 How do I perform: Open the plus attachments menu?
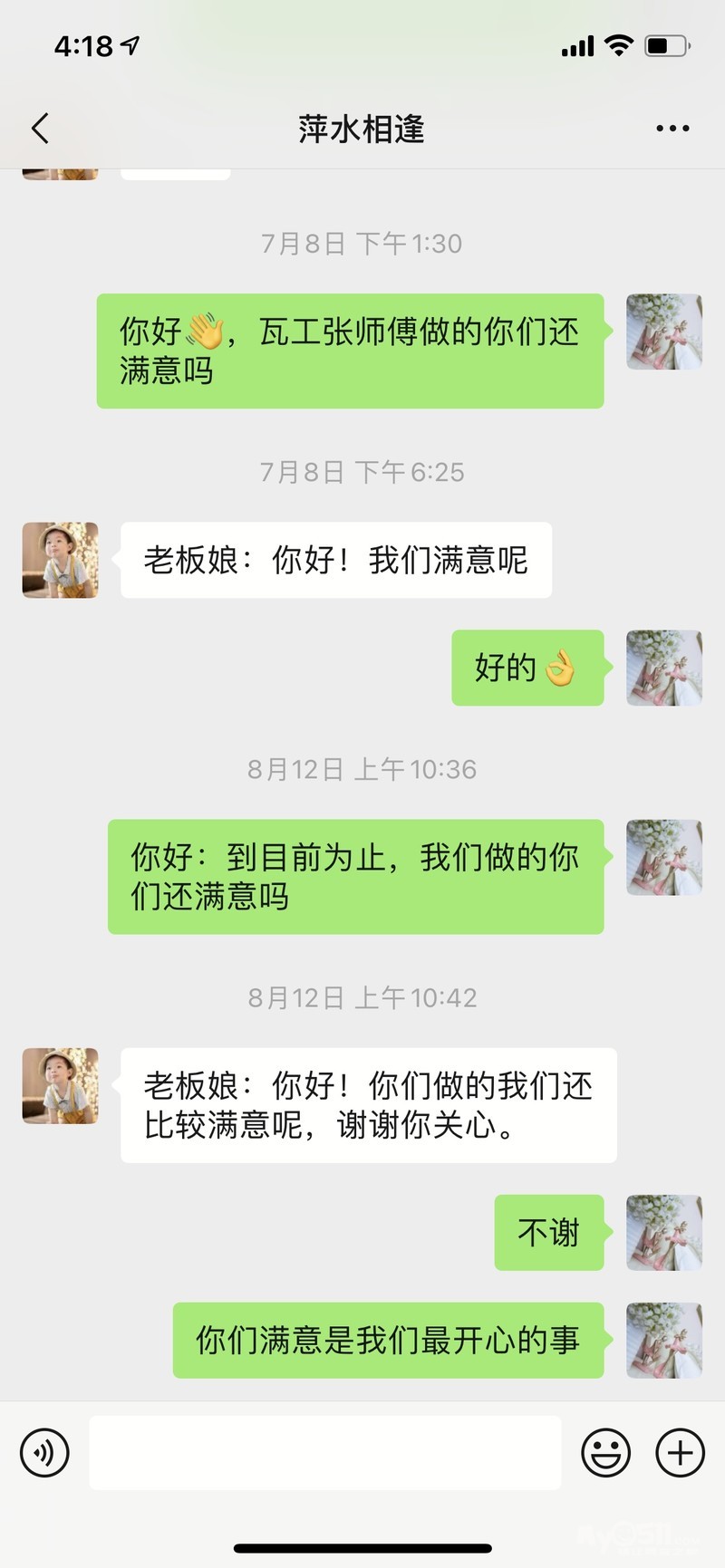click(x=680, y=1452)
